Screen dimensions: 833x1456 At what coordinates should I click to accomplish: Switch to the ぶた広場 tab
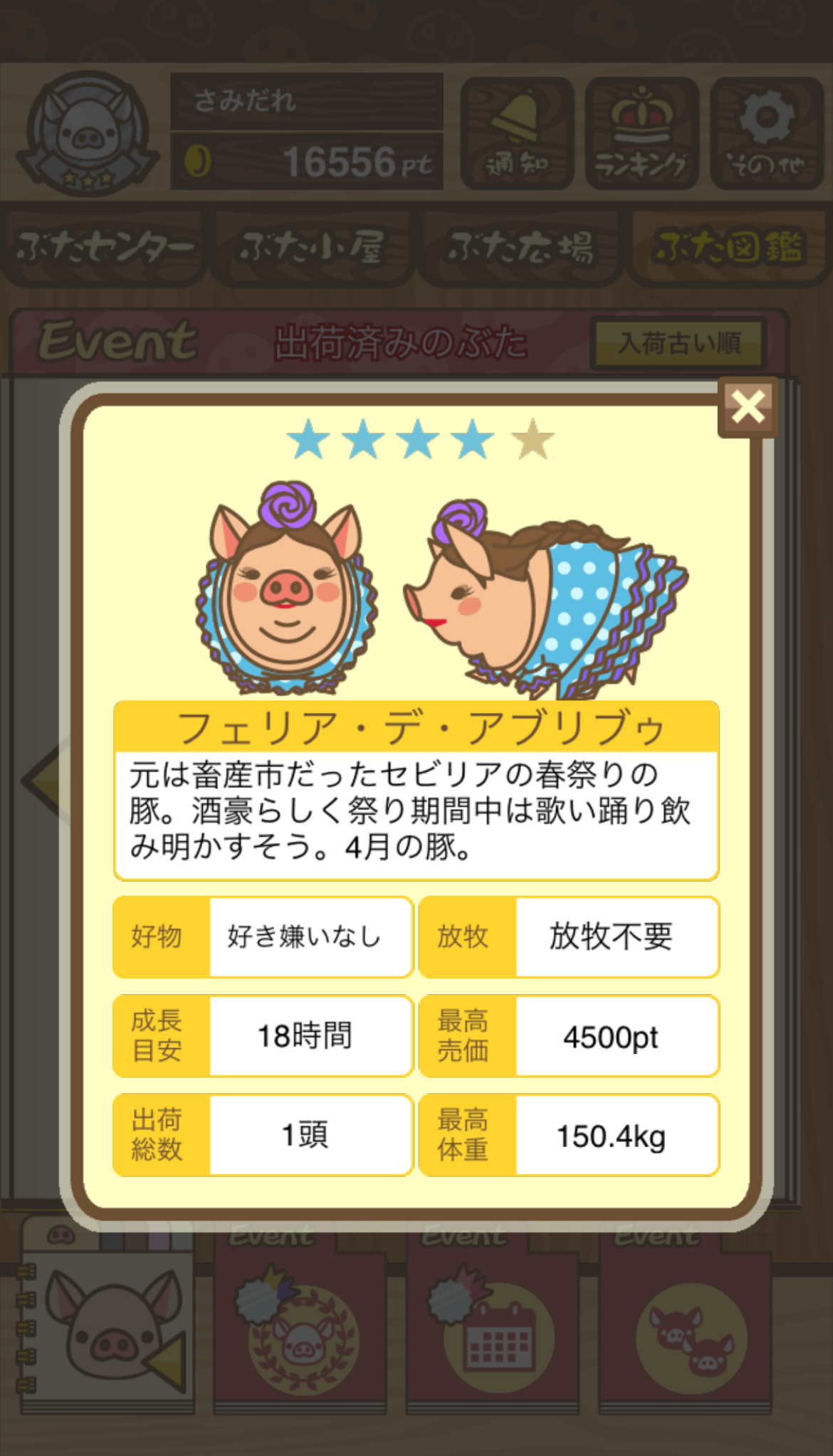520,247
